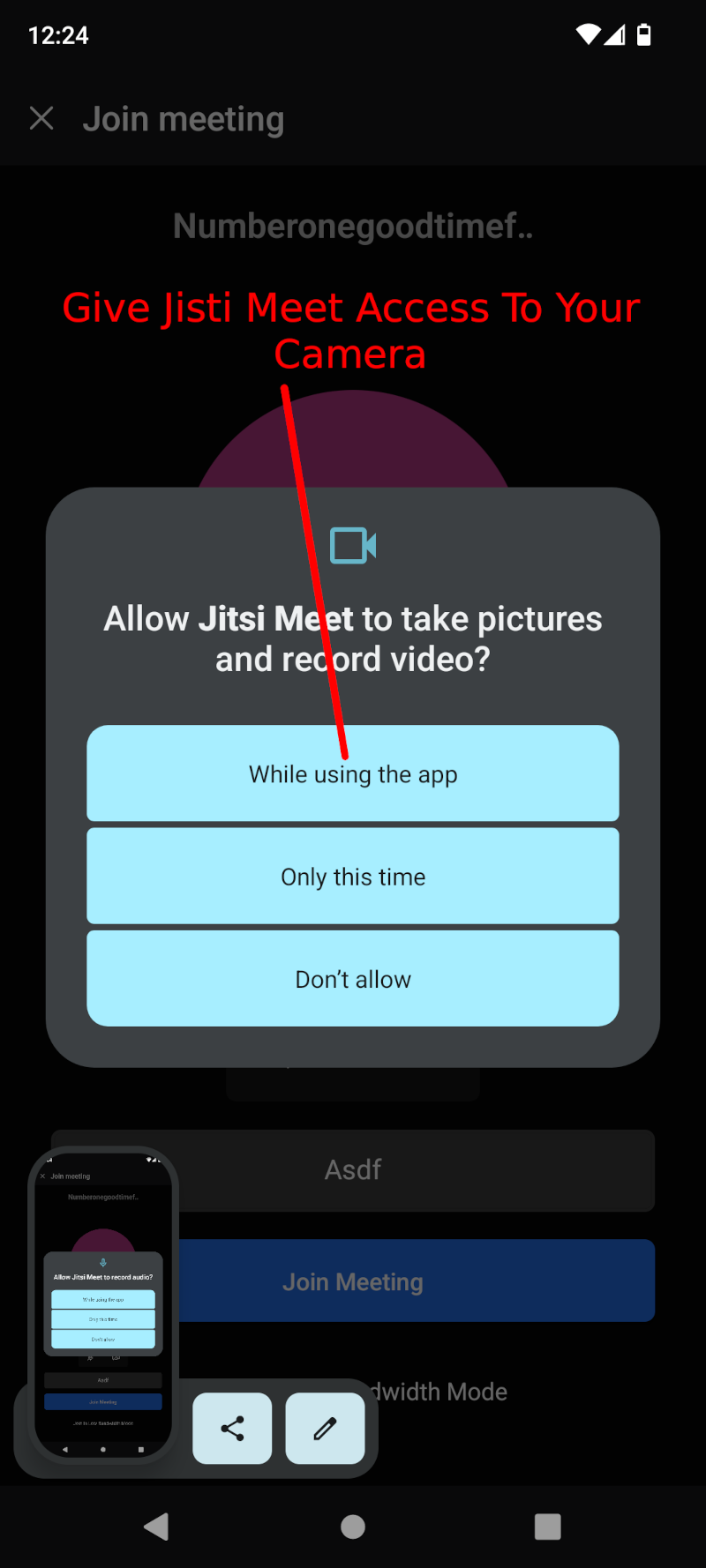Allow camera while using the app

353,773
